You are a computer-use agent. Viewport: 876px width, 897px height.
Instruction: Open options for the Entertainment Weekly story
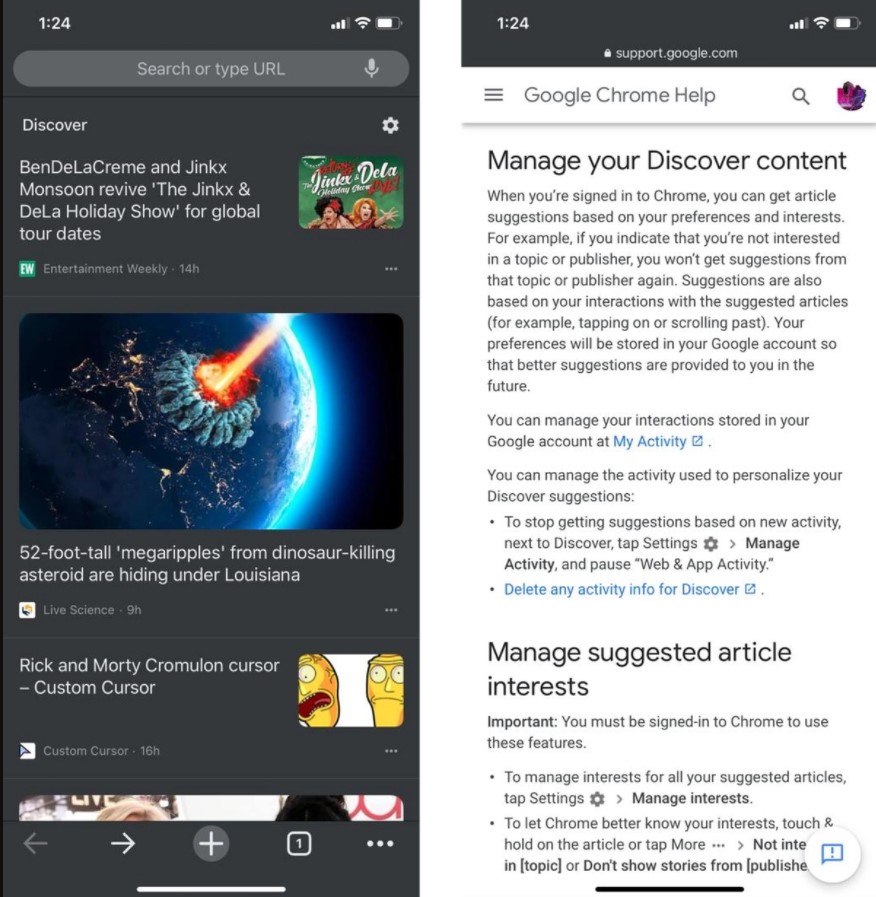click(390, 269)
